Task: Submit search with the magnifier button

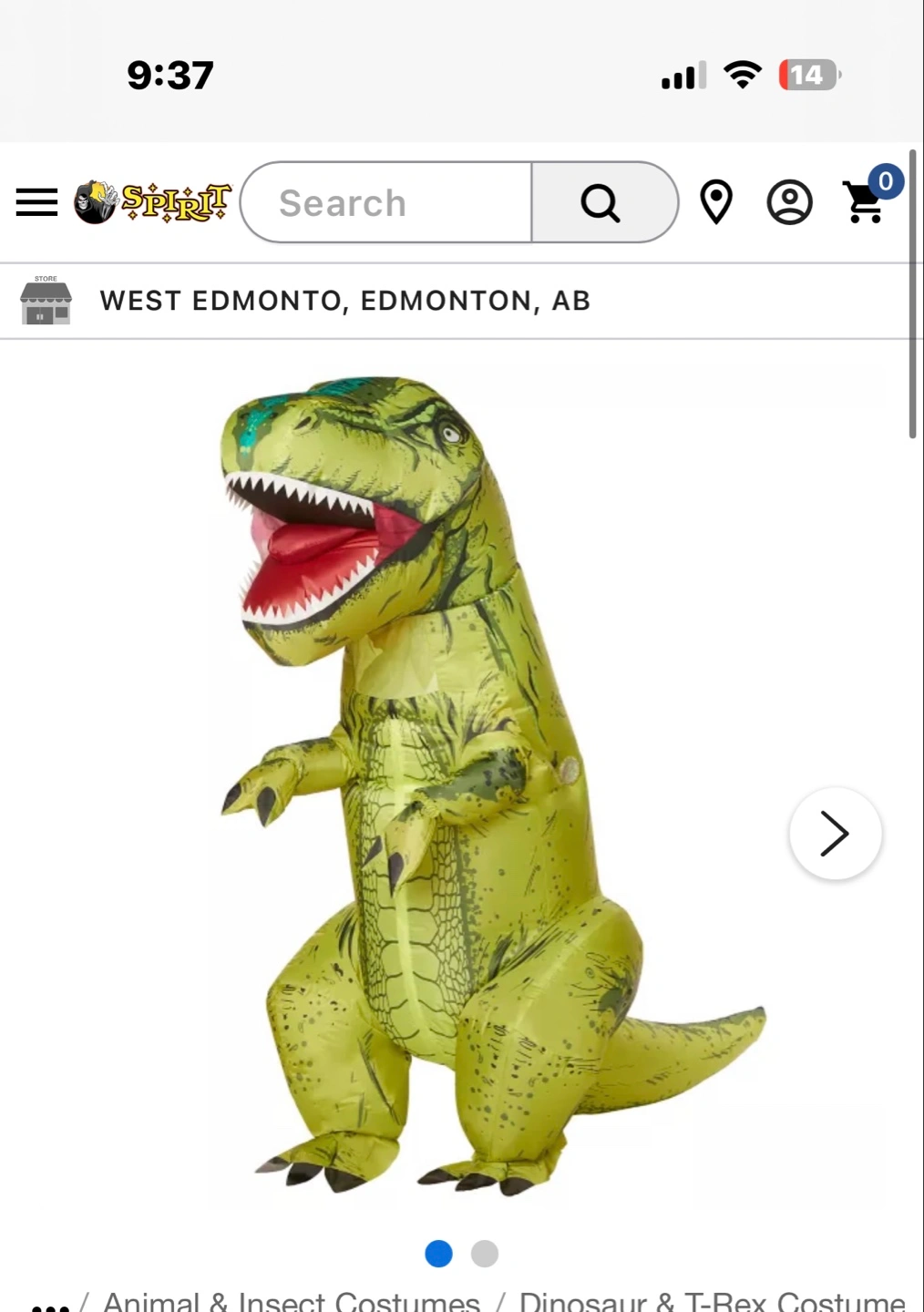Action: [x=601, y=202]
